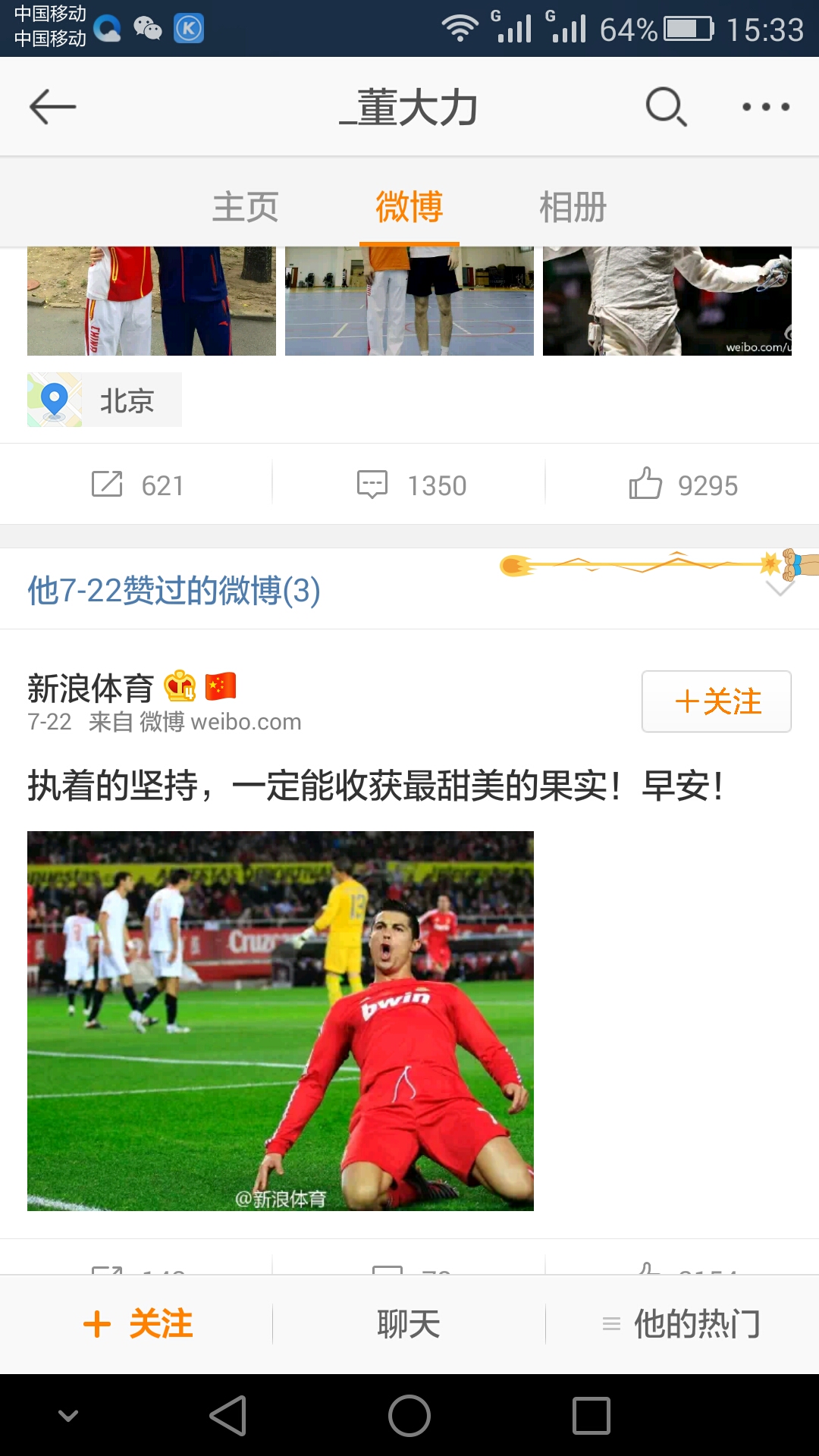This screenshot has height=1456, width=819.
Task: Expand 他7-22赞过的微博(3) section chevron
Action: click(780, 588)
